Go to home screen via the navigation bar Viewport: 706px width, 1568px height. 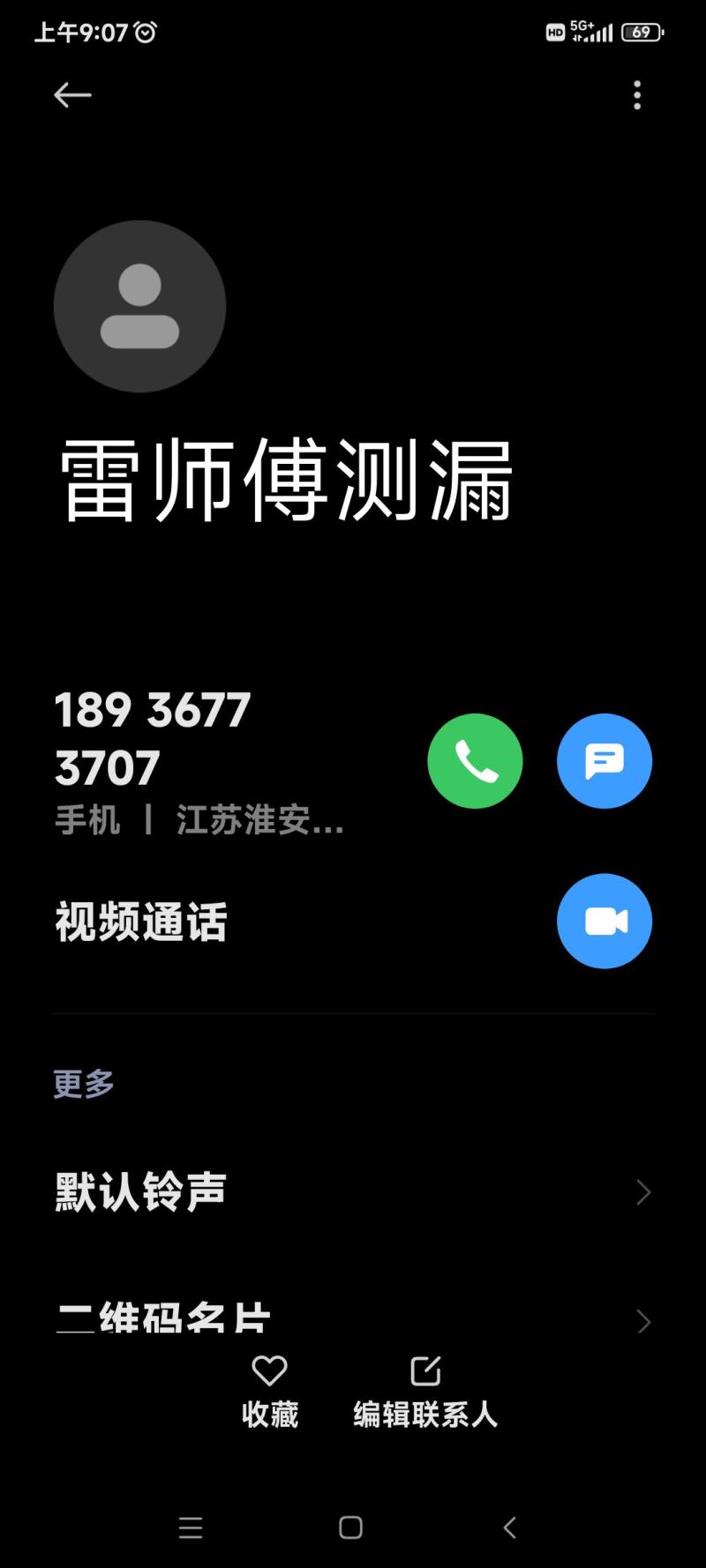click(351, 1527)
